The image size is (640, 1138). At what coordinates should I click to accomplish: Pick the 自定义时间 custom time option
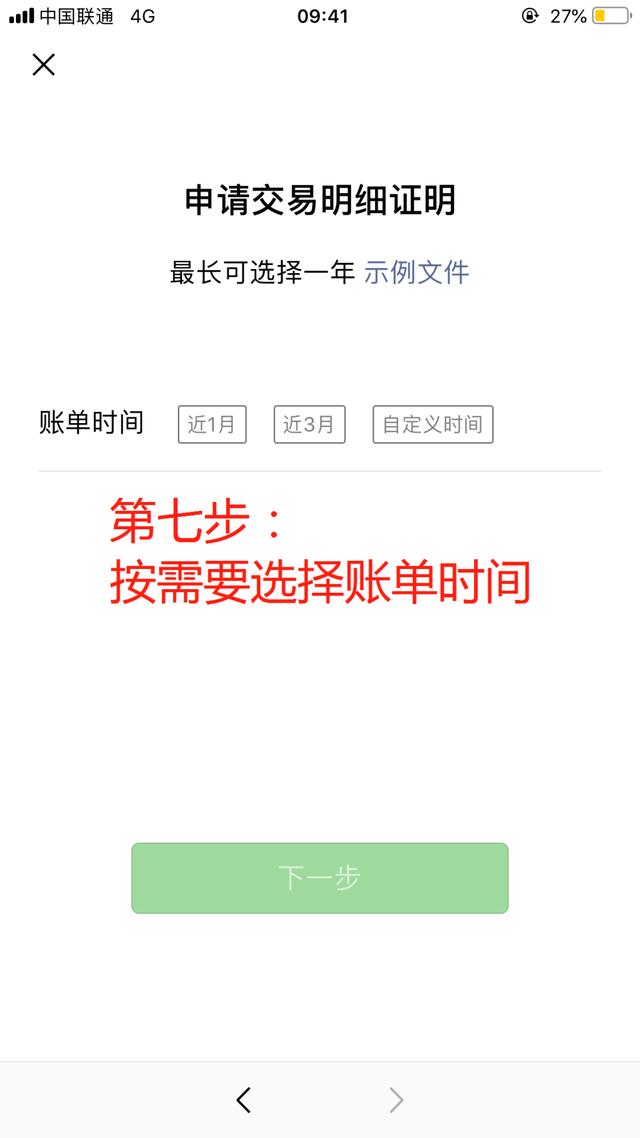pos(432,425)
